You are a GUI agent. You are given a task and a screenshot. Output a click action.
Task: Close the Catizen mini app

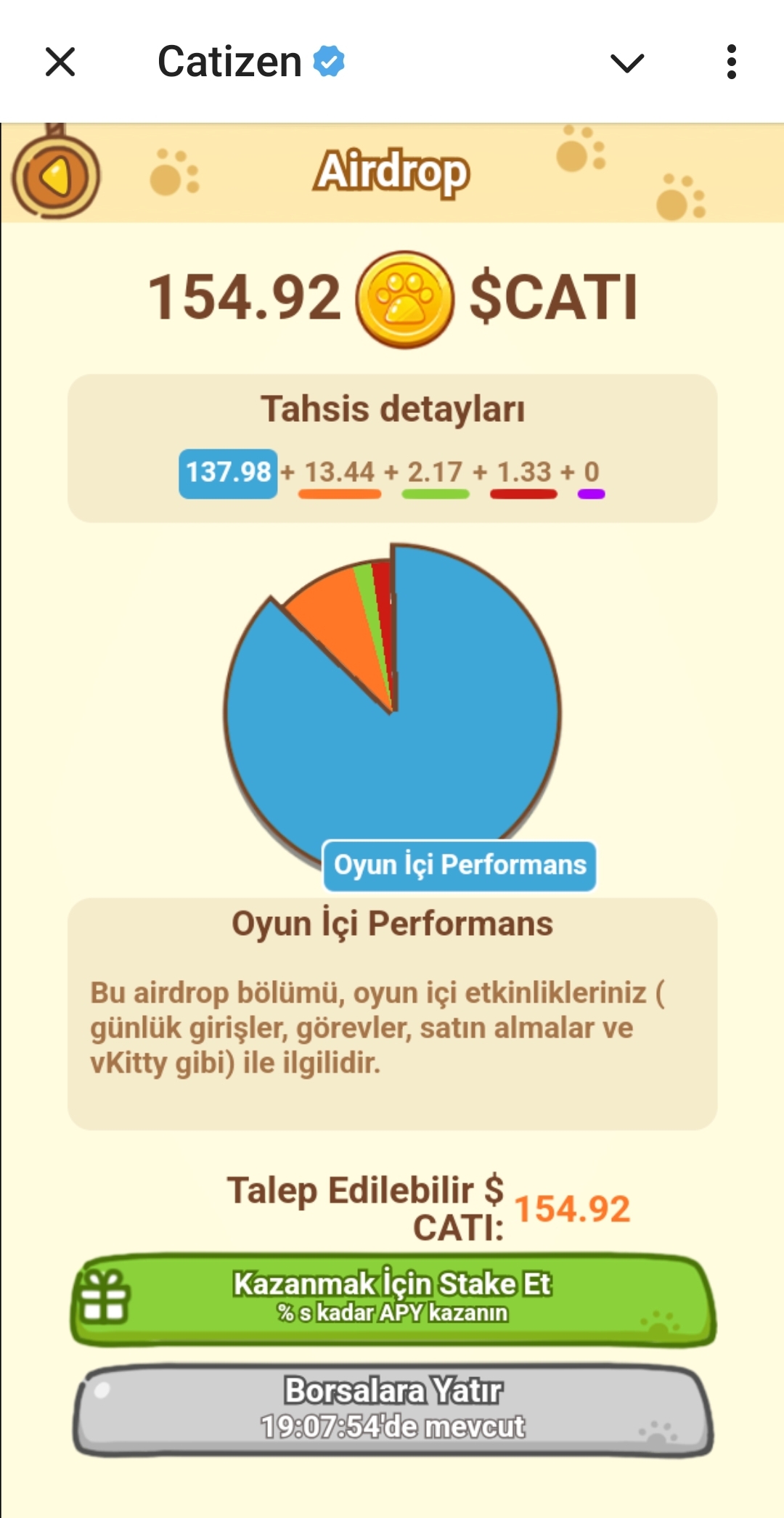(60, 62)
